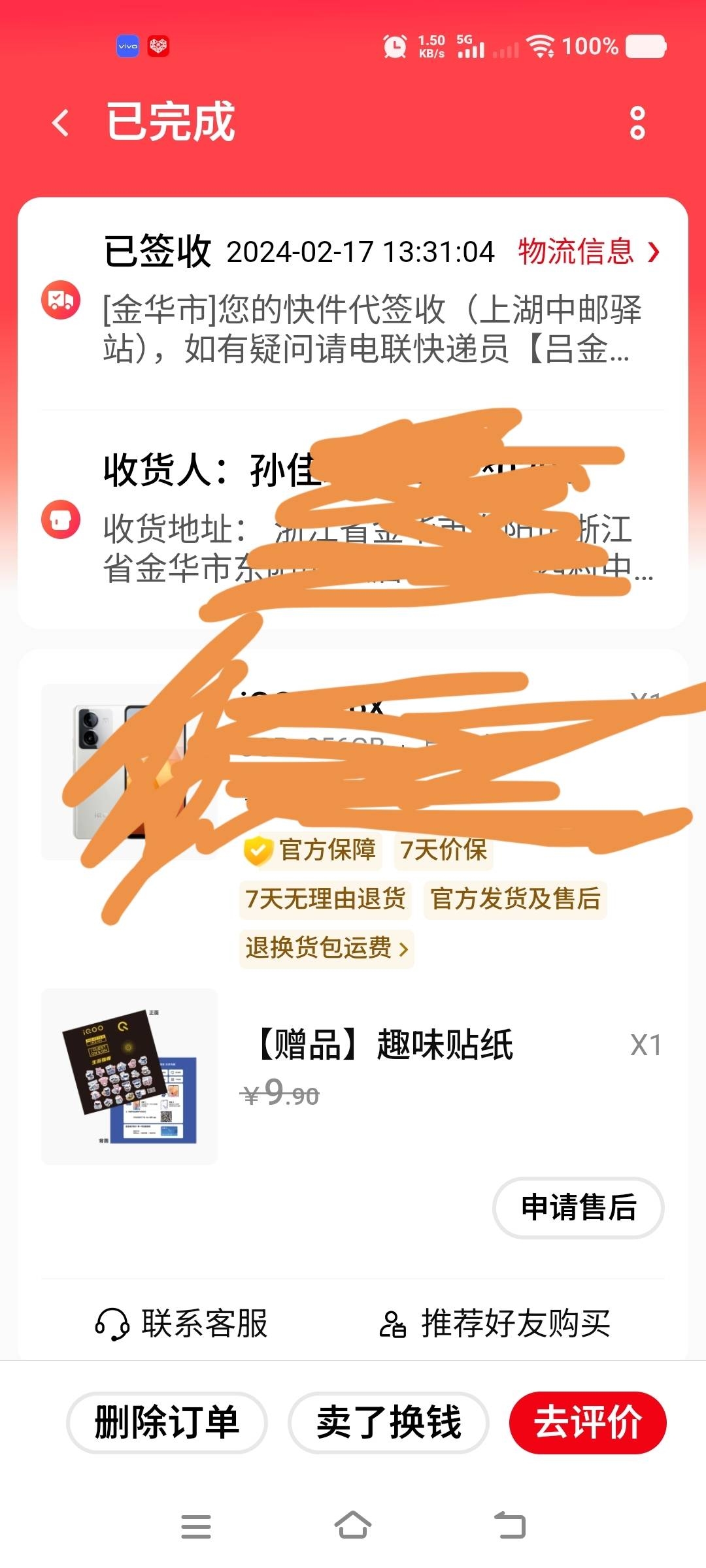Viewport: 706px width, 1568px height.
Task: Tap 推荐好友购买 to recommend to friends
Action: 495,1324
